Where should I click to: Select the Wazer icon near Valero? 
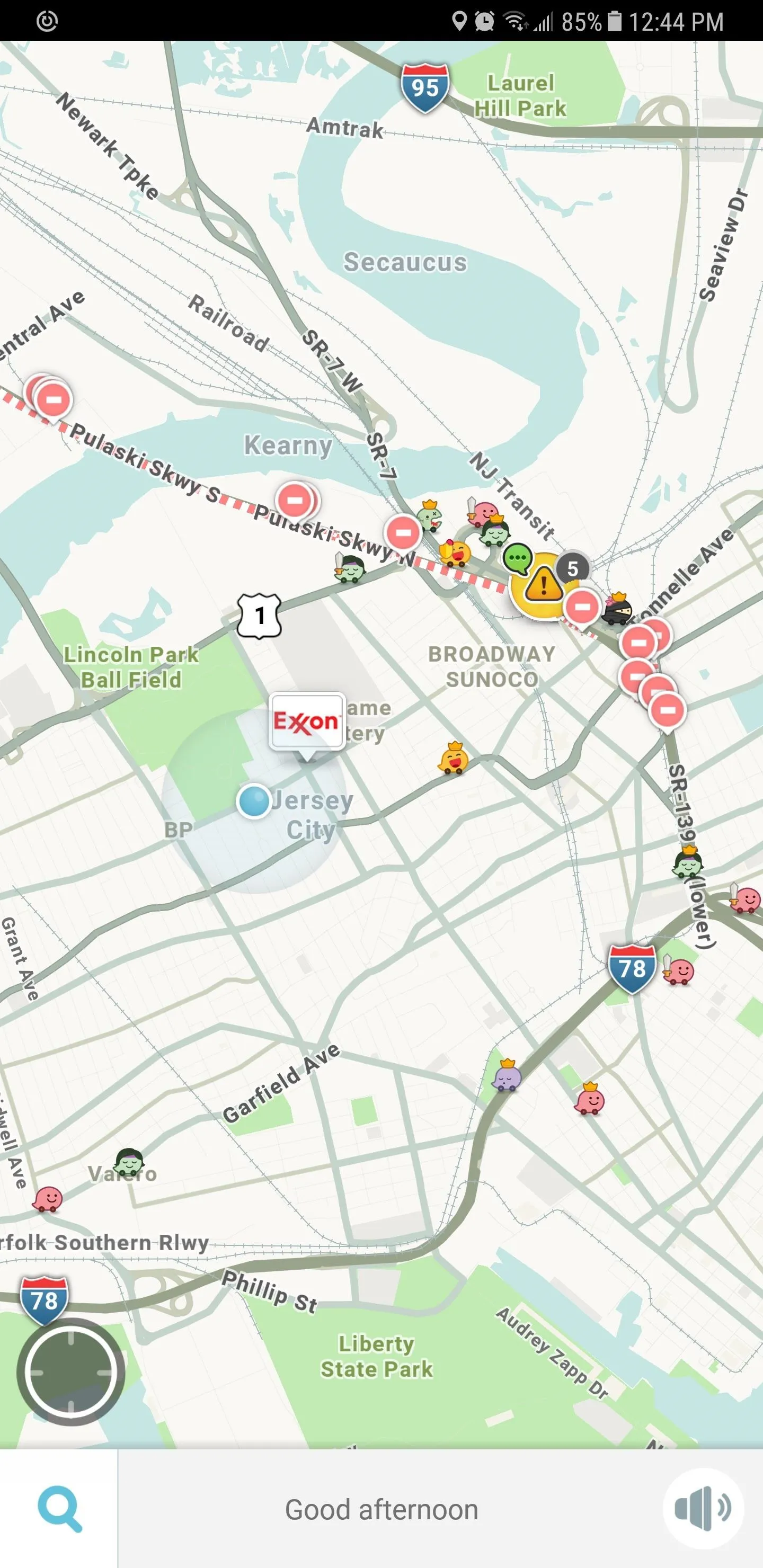point(130,1161)
